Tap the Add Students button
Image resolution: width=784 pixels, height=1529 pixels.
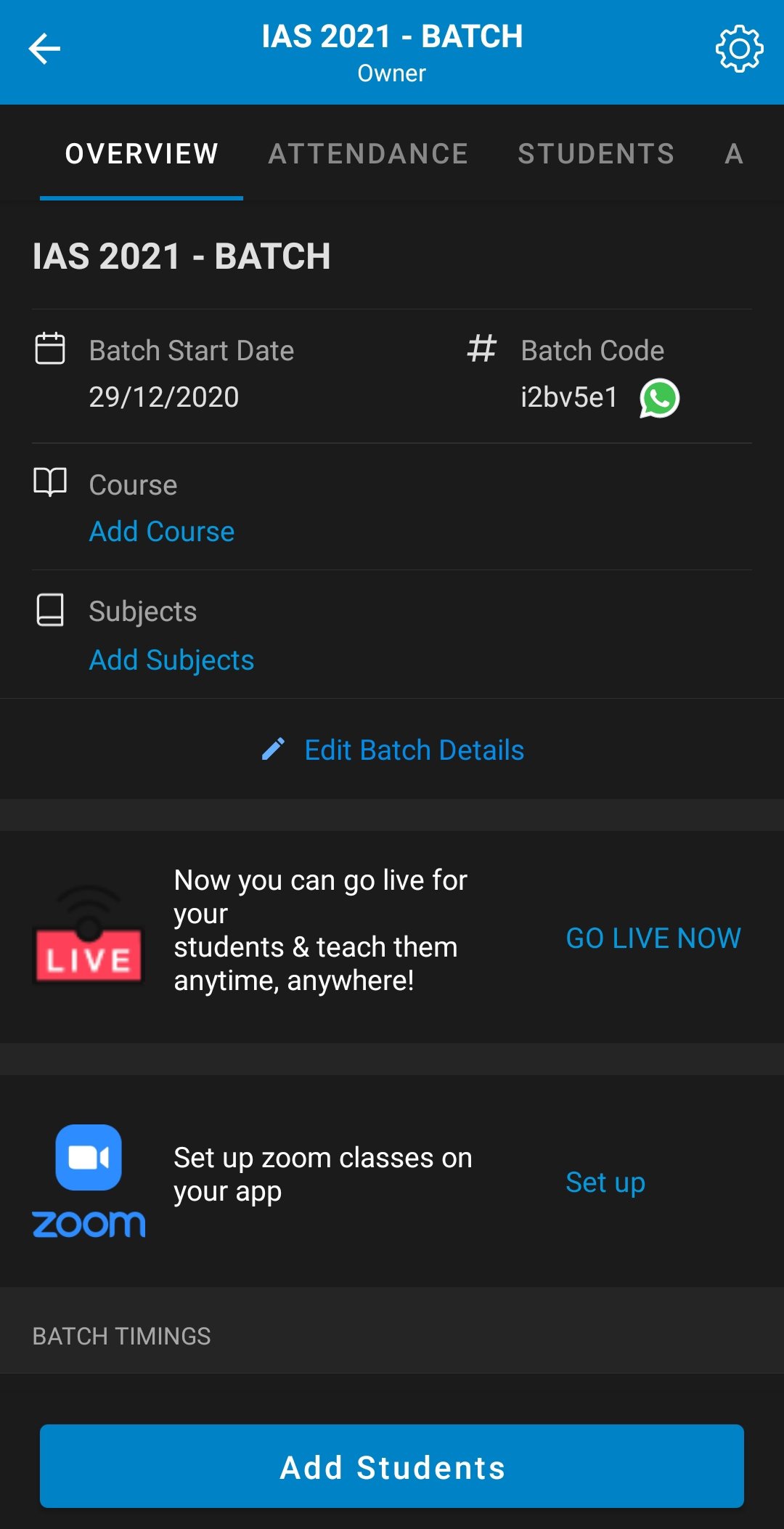392,1466
